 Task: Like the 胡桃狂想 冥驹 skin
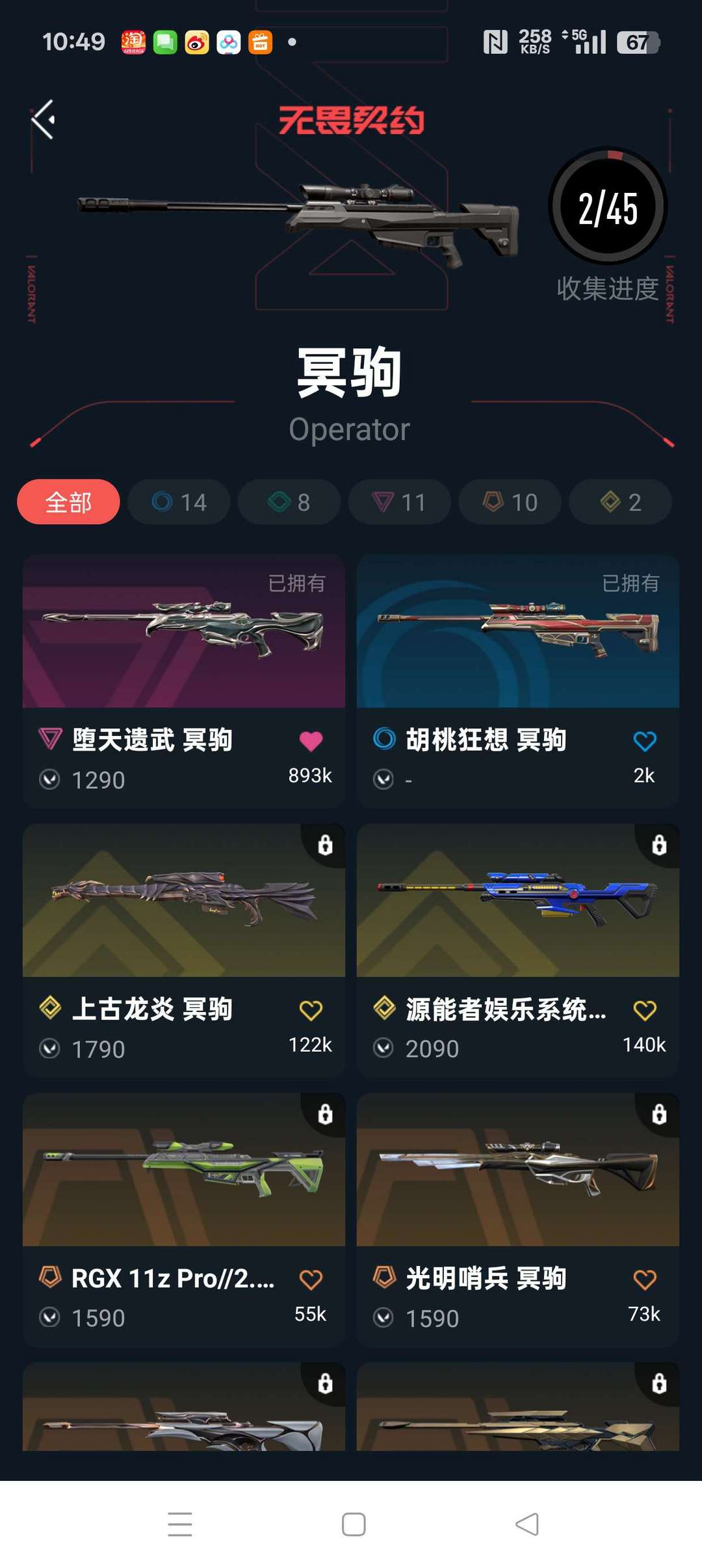pyautogui.click(x=644, y=741)
